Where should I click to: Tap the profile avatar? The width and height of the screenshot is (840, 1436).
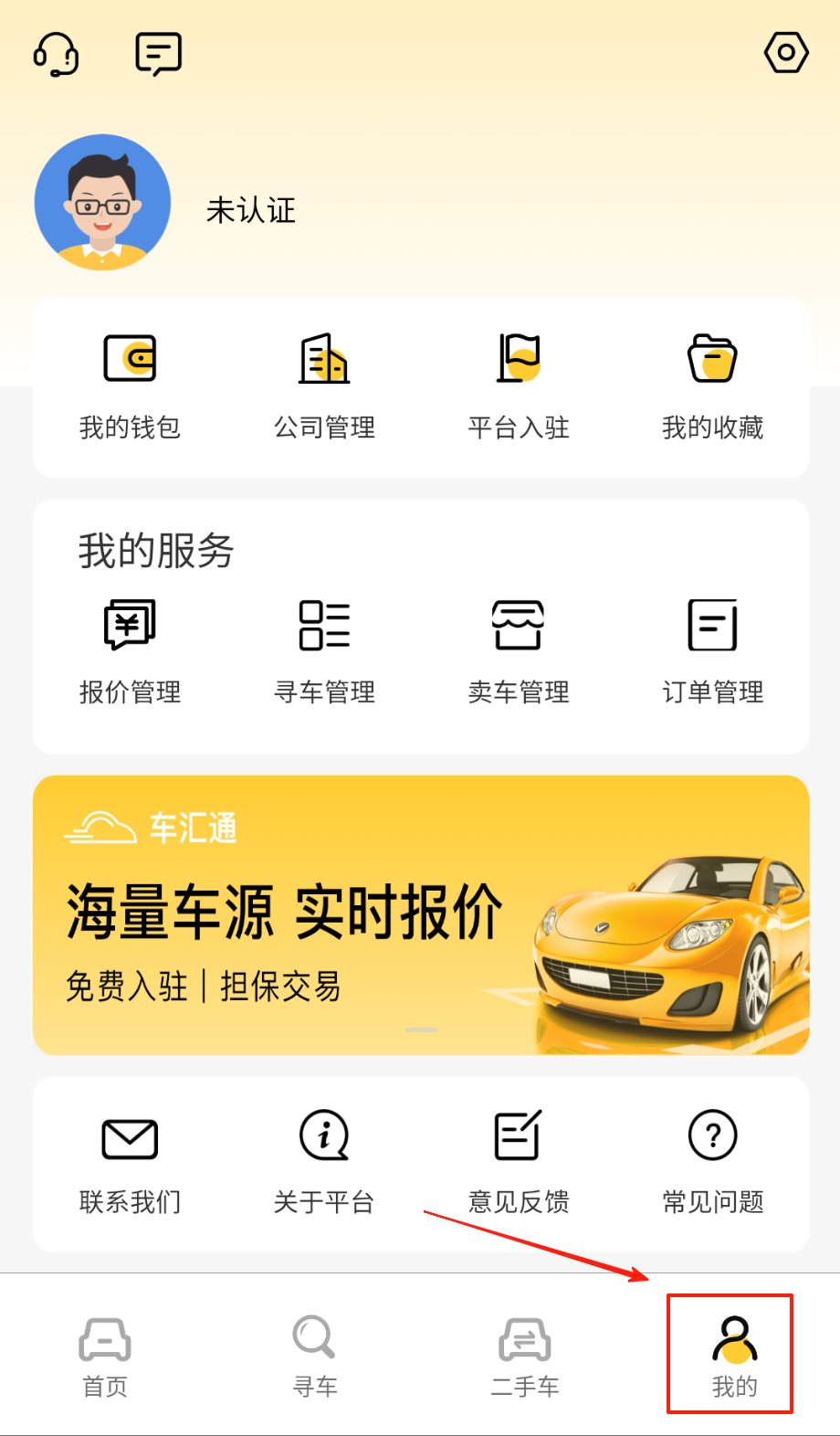(x=102, y=203)
